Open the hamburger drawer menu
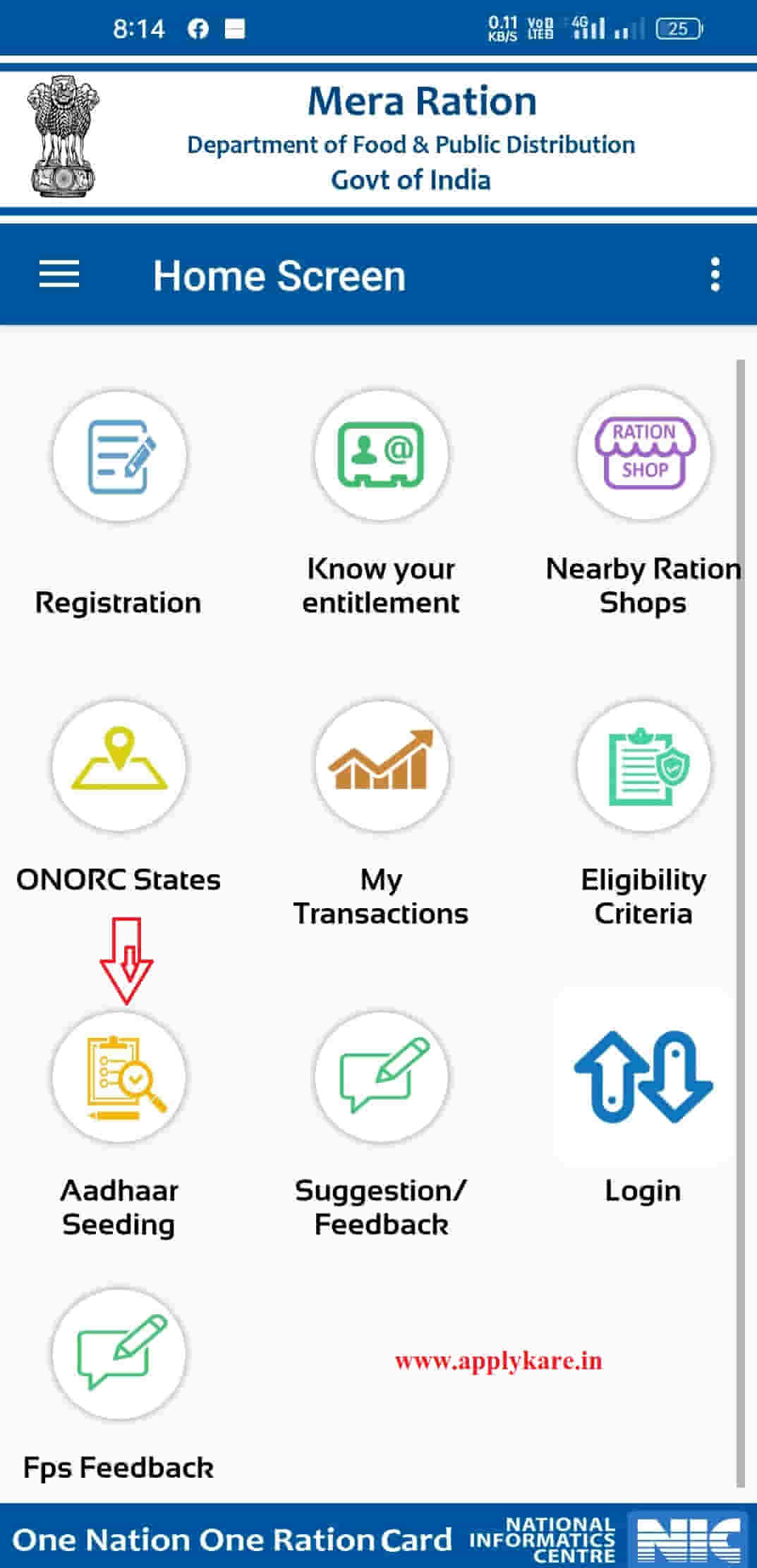This screenshot has height=1568, width=757. (x=59, y=274)
